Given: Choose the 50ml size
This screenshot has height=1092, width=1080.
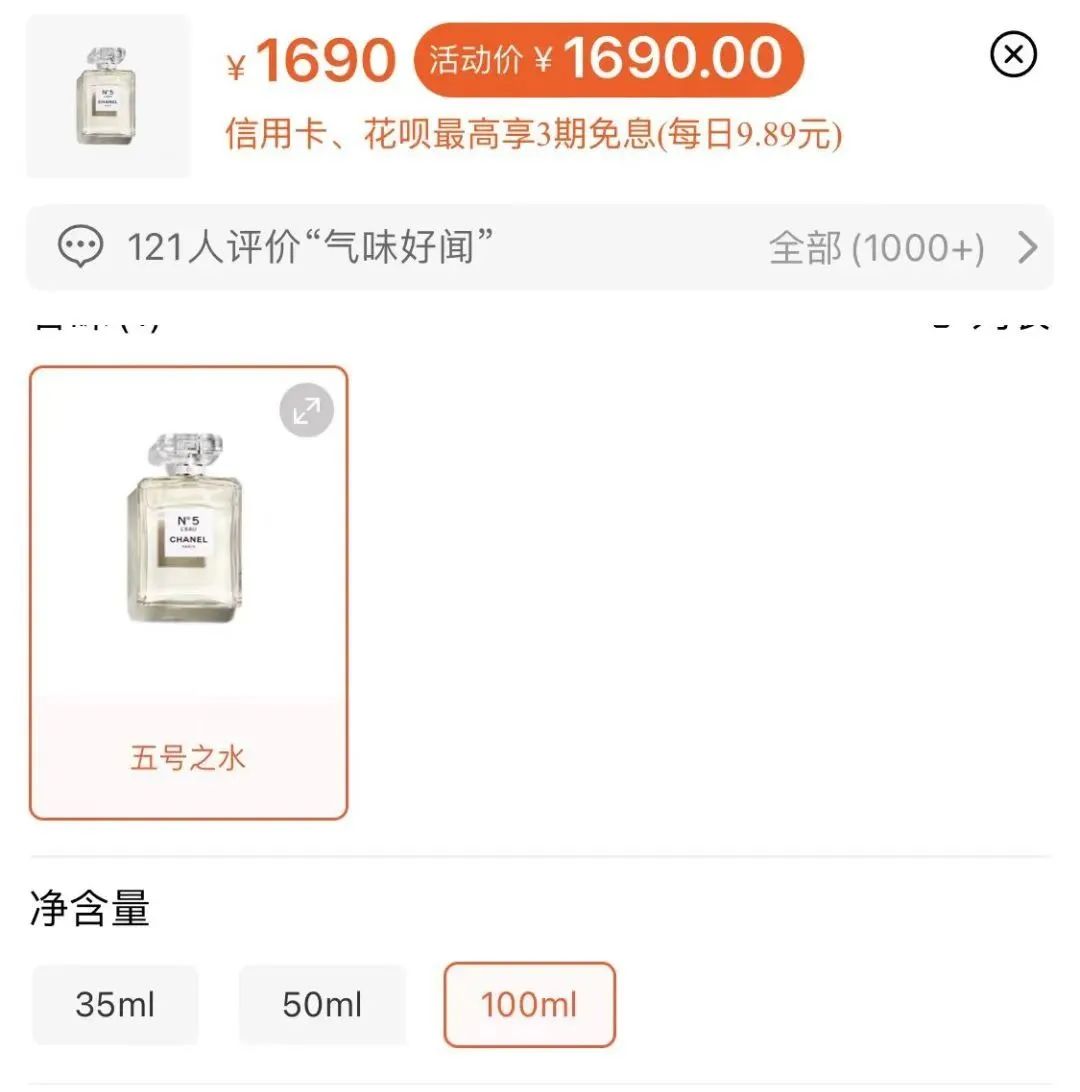Looking at the screenshot, I should tap(322, 1004).
